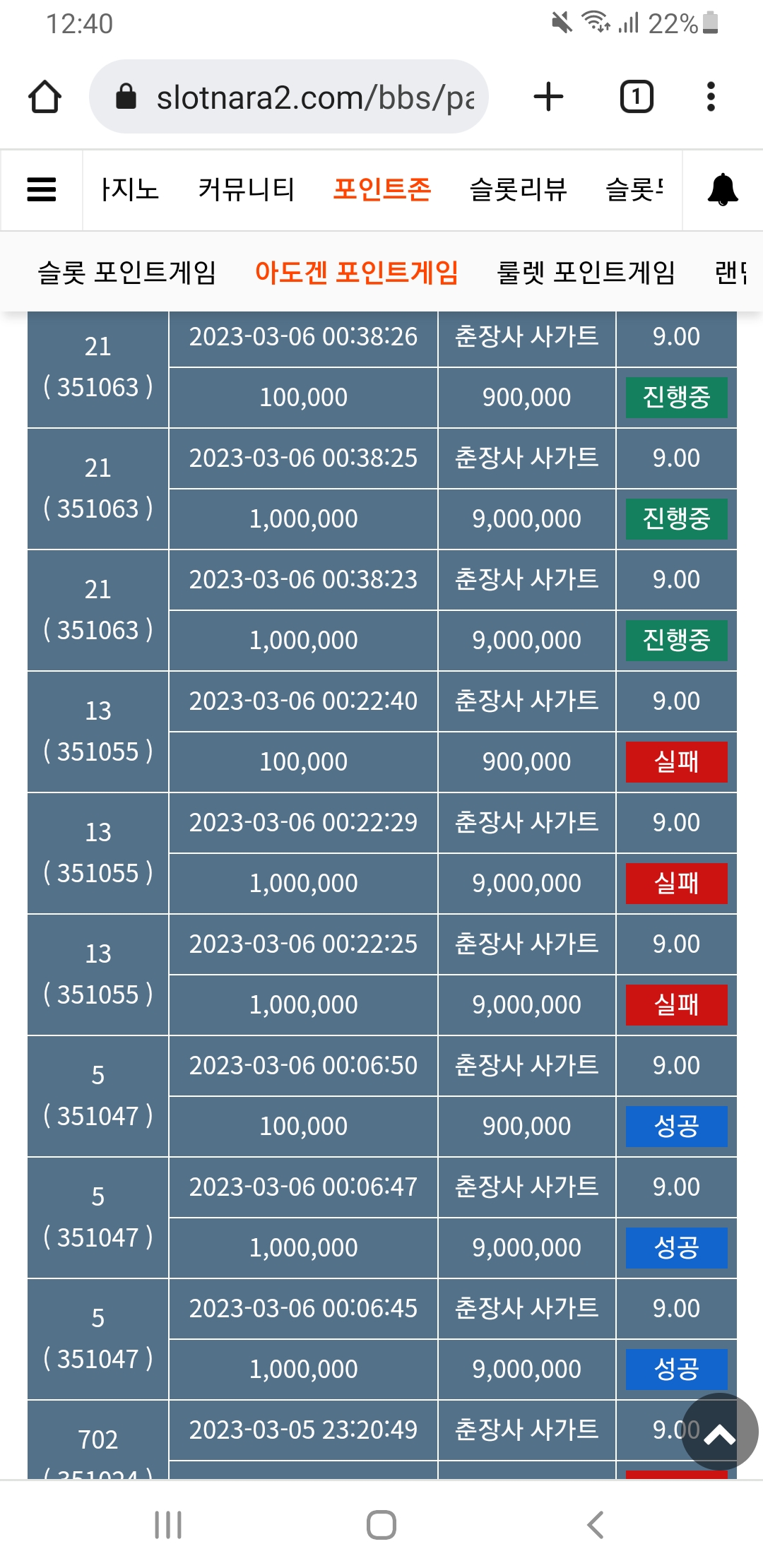Go to browser home page

(45, 97)
